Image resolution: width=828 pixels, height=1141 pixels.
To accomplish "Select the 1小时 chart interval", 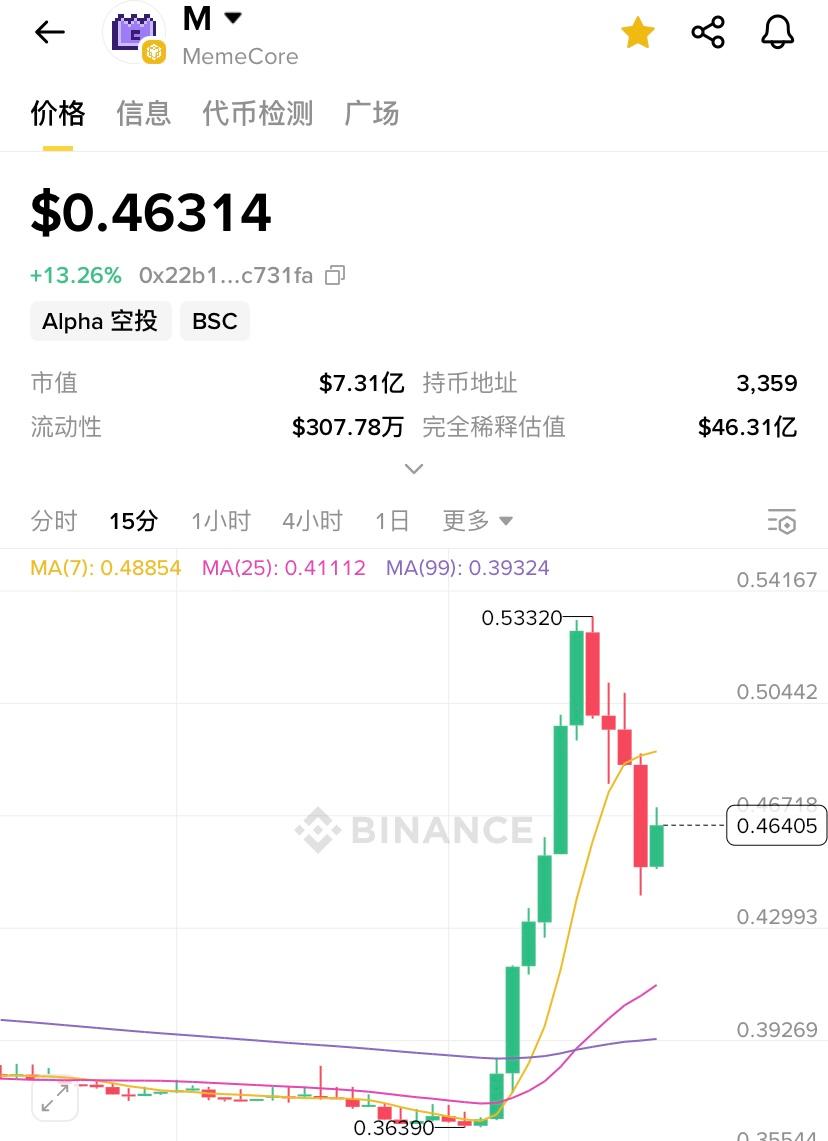I will point(221,521).
